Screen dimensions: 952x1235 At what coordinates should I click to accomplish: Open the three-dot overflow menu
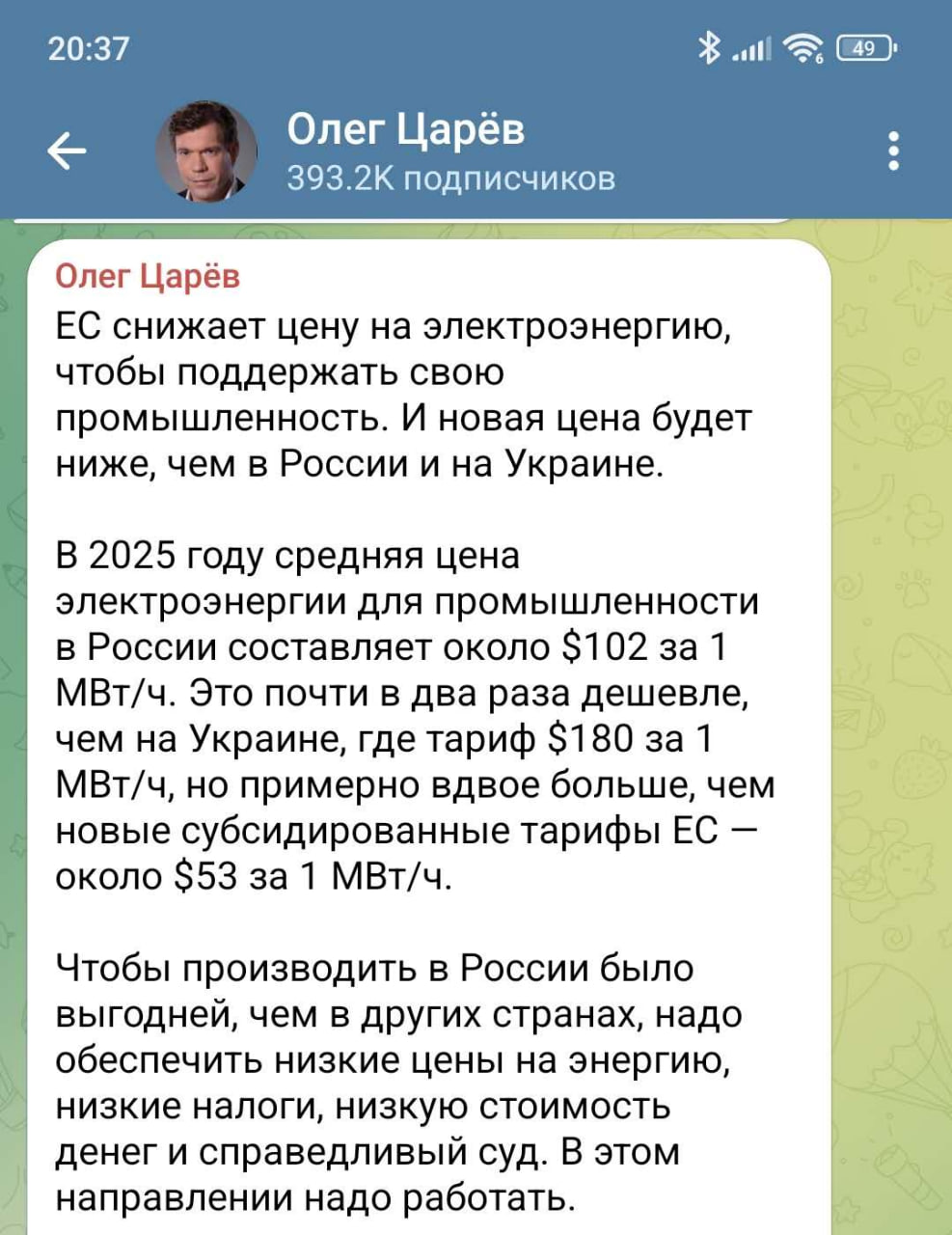pyautogui.click(x=895, y=151)
